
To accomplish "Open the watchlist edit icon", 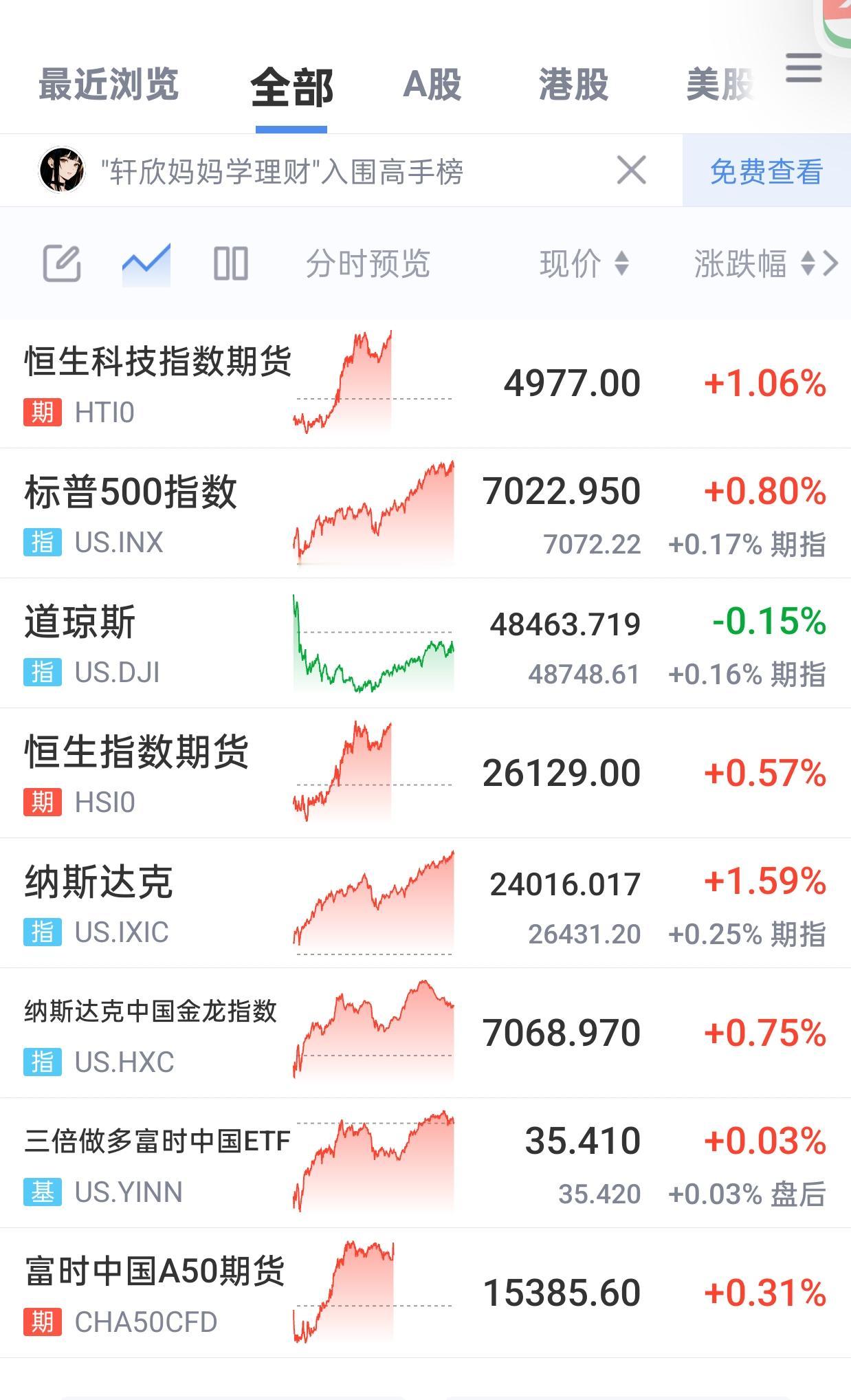I will [x=62, y=263].
